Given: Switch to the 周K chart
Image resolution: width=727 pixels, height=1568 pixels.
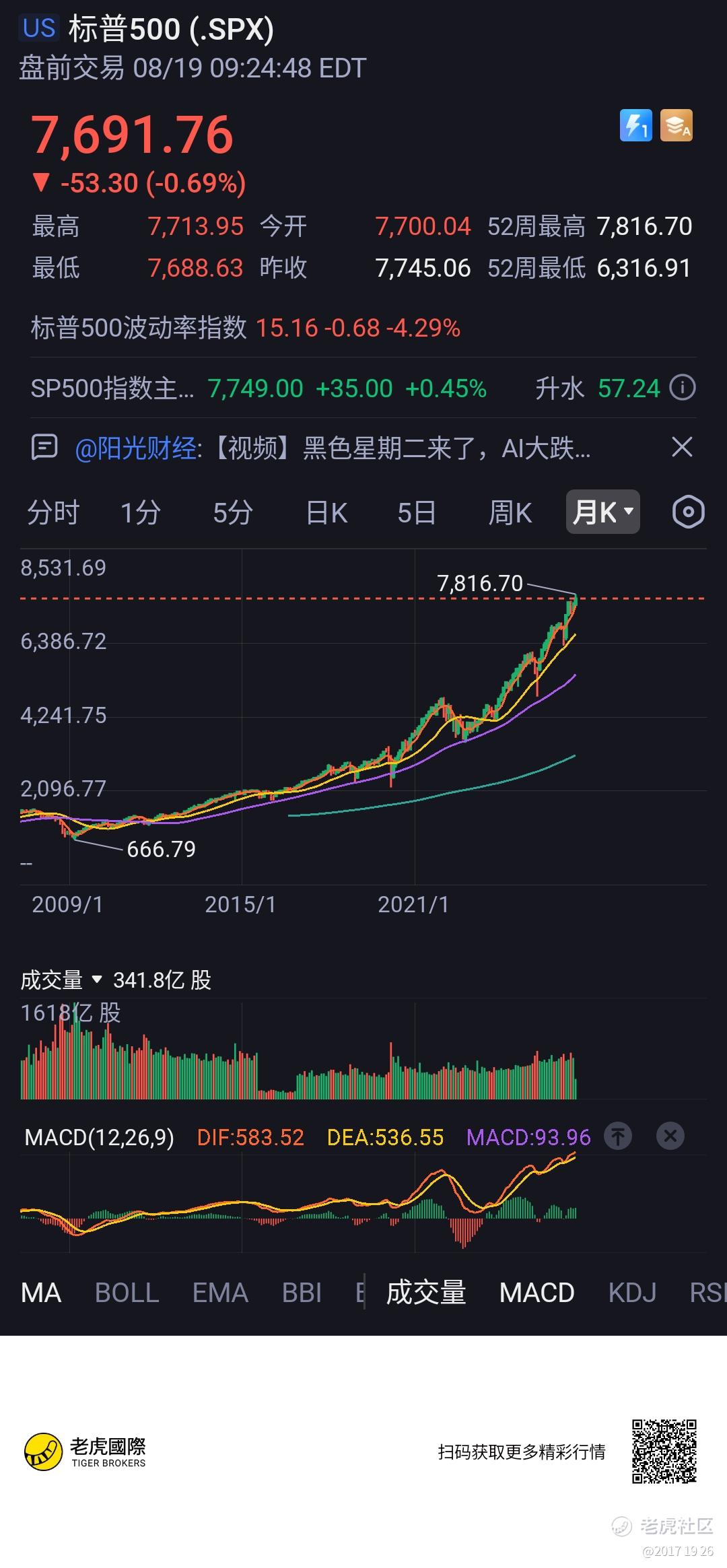Looking at the screenshot, I should (x=510, y=513).
